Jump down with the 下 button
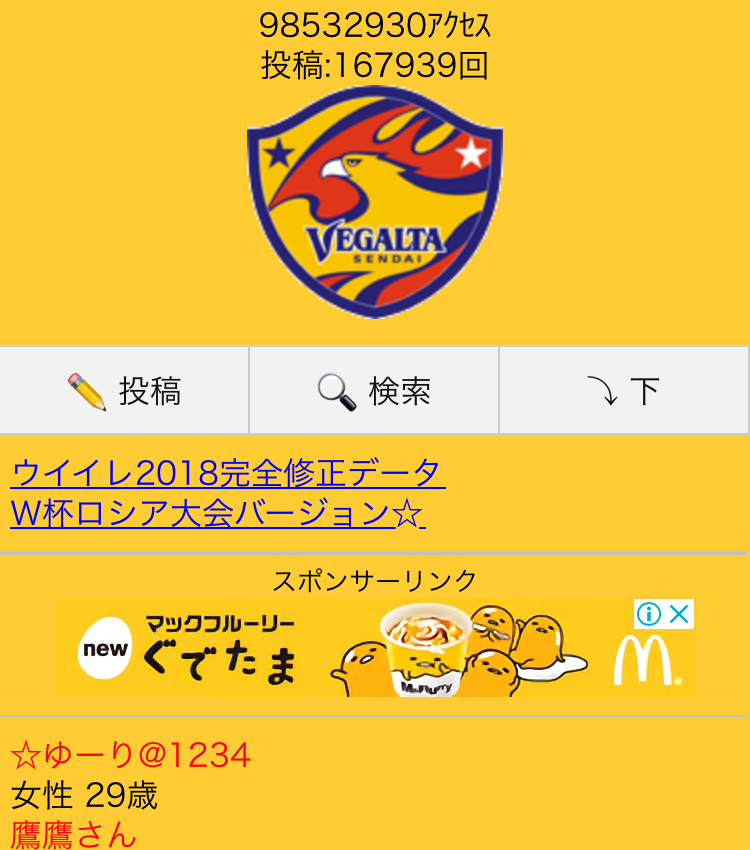Screen dimensions: 750x850 point(624,391)
